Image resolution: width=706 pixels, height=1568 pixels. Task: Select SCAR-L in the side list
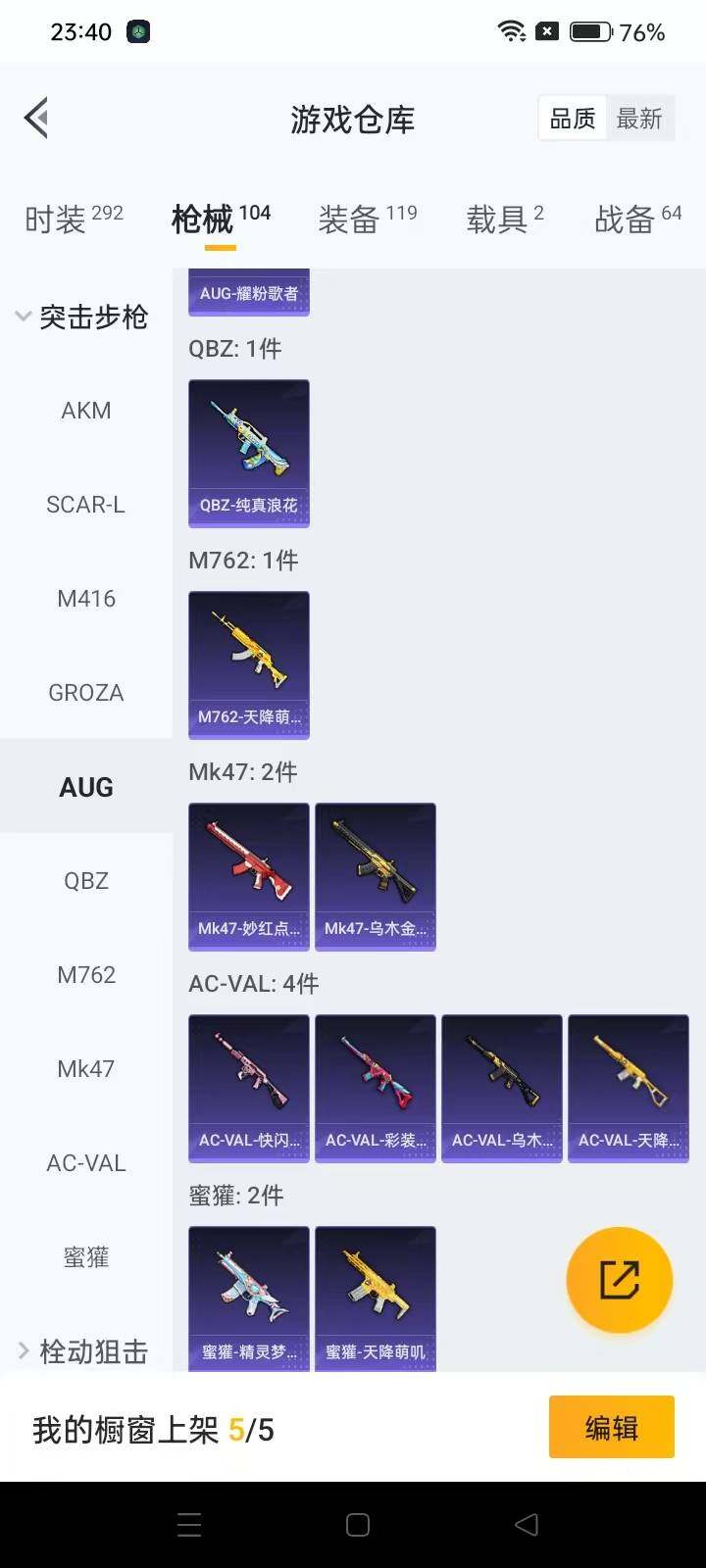(86, 505)
